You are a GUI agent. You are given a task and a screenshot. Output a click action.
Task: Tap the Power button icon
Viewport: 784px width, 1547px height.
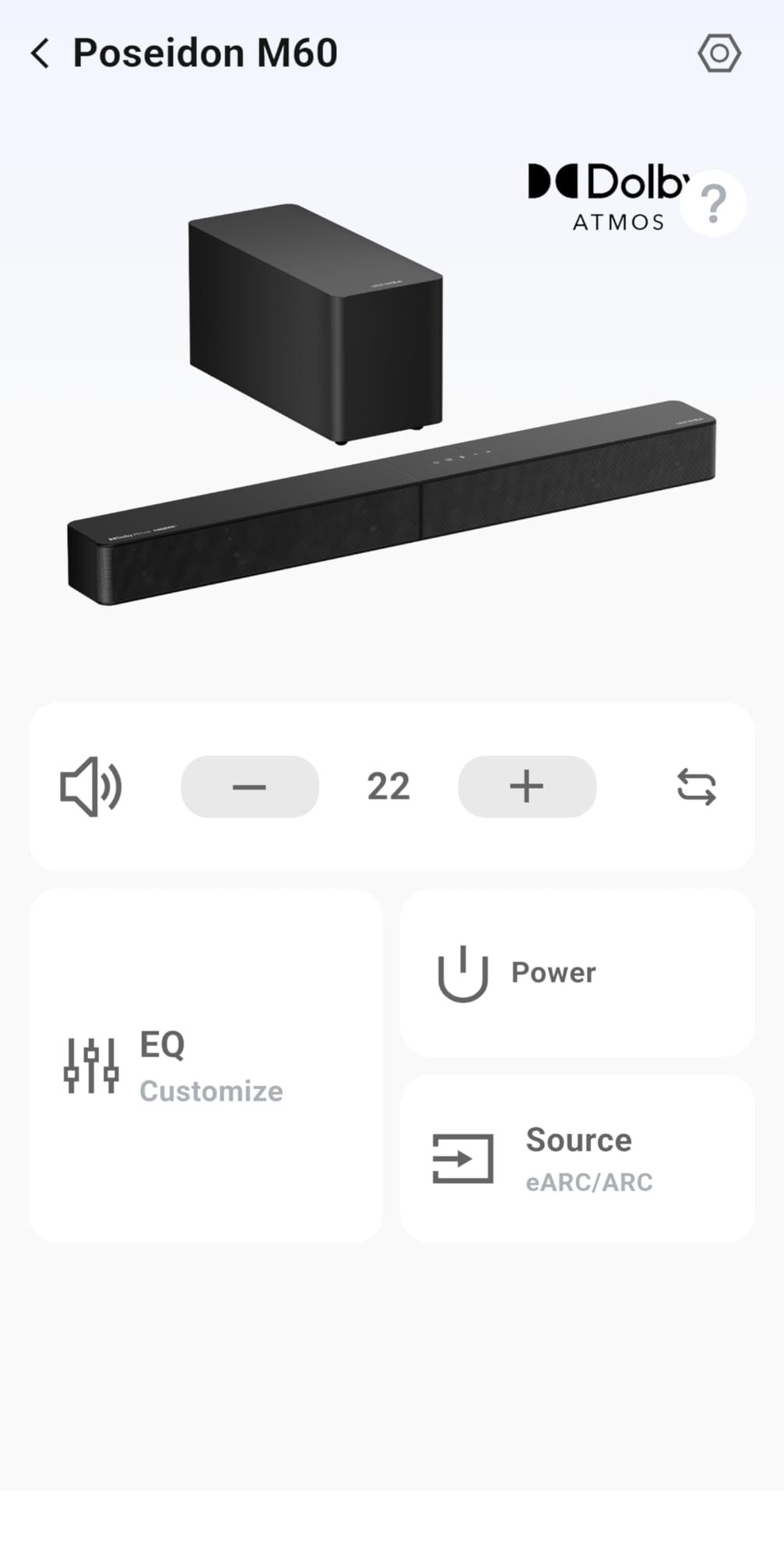click(x=461, y=972)
